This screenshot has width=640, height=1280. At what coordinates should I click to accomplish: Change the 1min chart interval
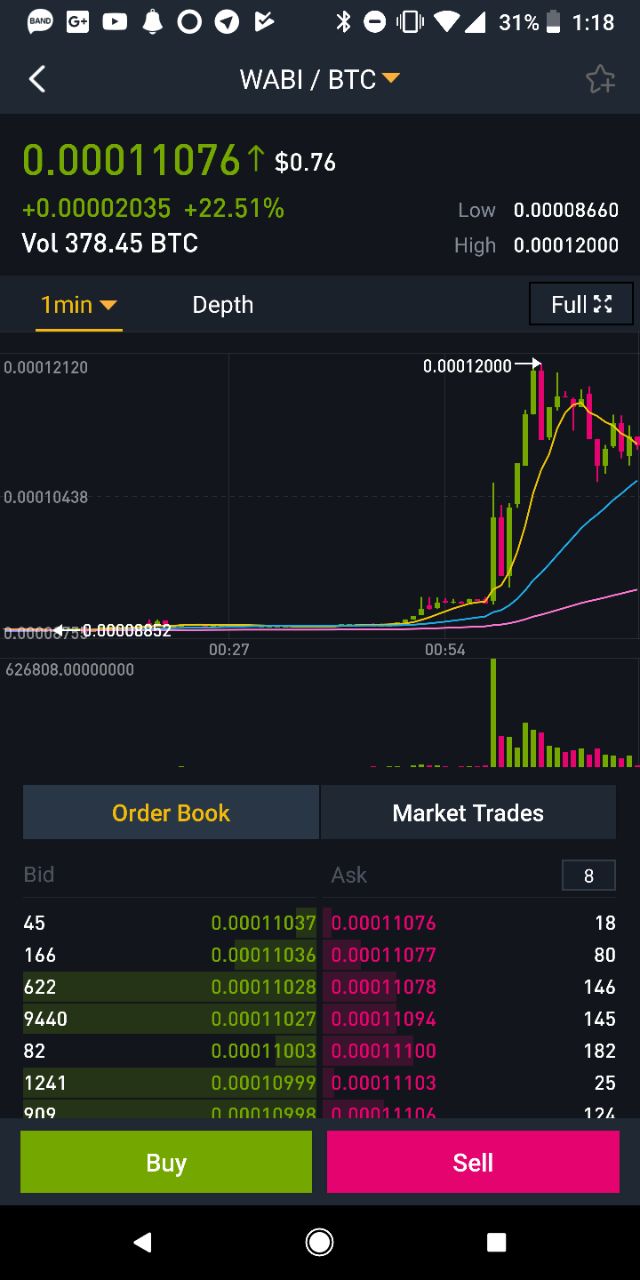[78, 305]
